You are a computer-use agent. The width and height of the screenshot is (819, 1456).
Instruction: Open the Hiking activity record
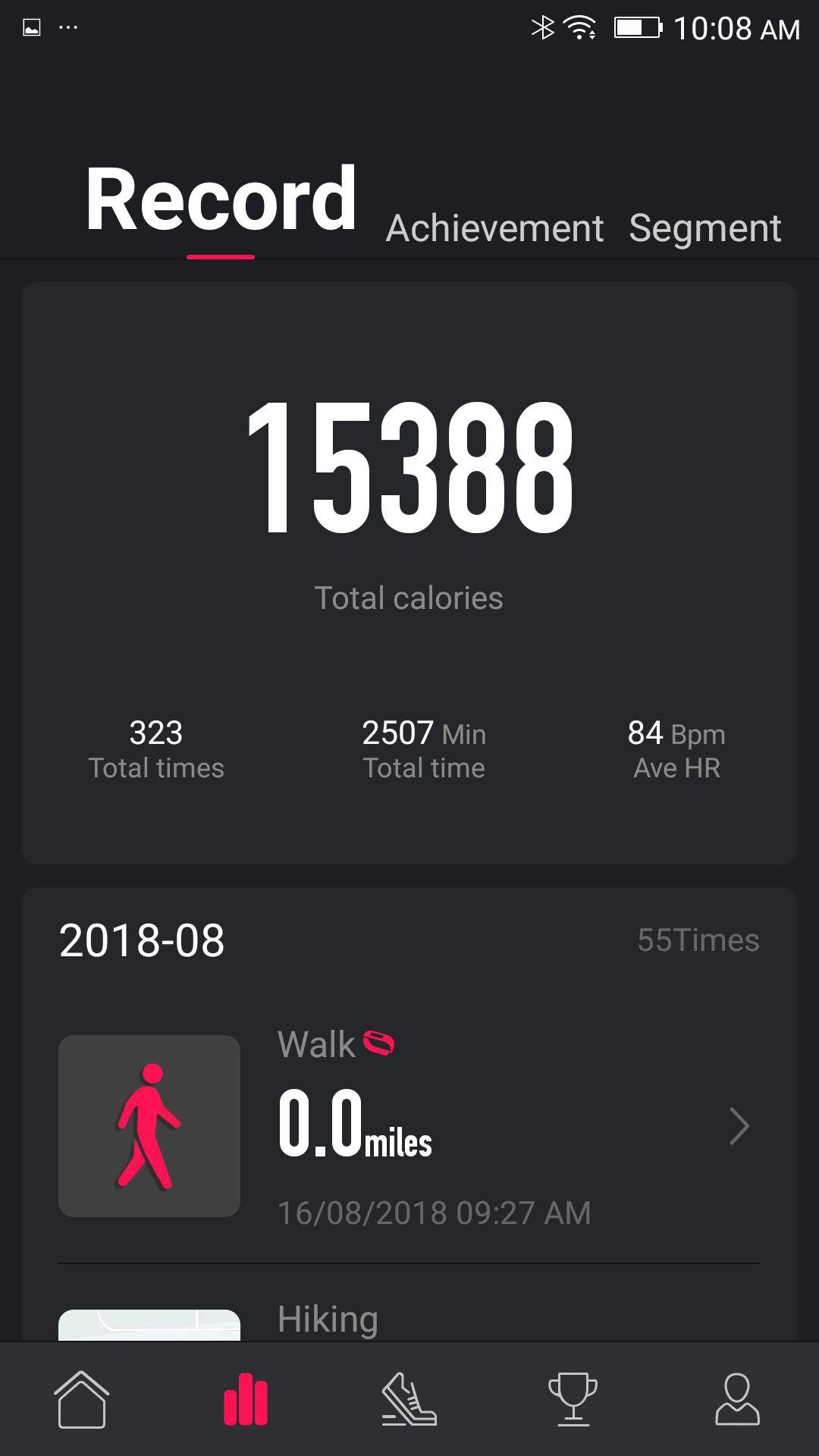pos(328,1319)
